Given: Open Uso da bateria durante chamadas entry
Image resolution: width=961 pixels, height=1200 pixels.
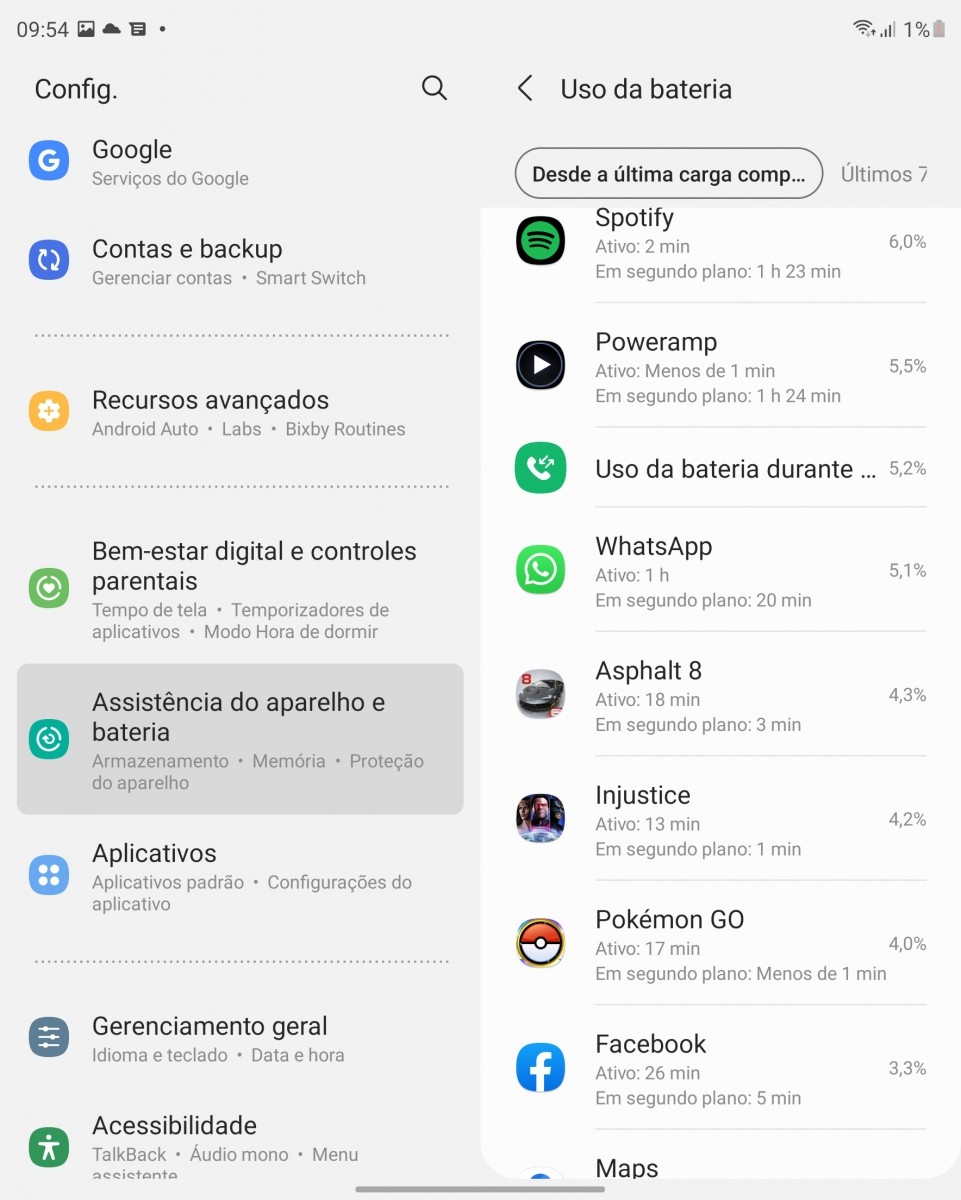Looking at the screenshot, I should tap(720, 469).
